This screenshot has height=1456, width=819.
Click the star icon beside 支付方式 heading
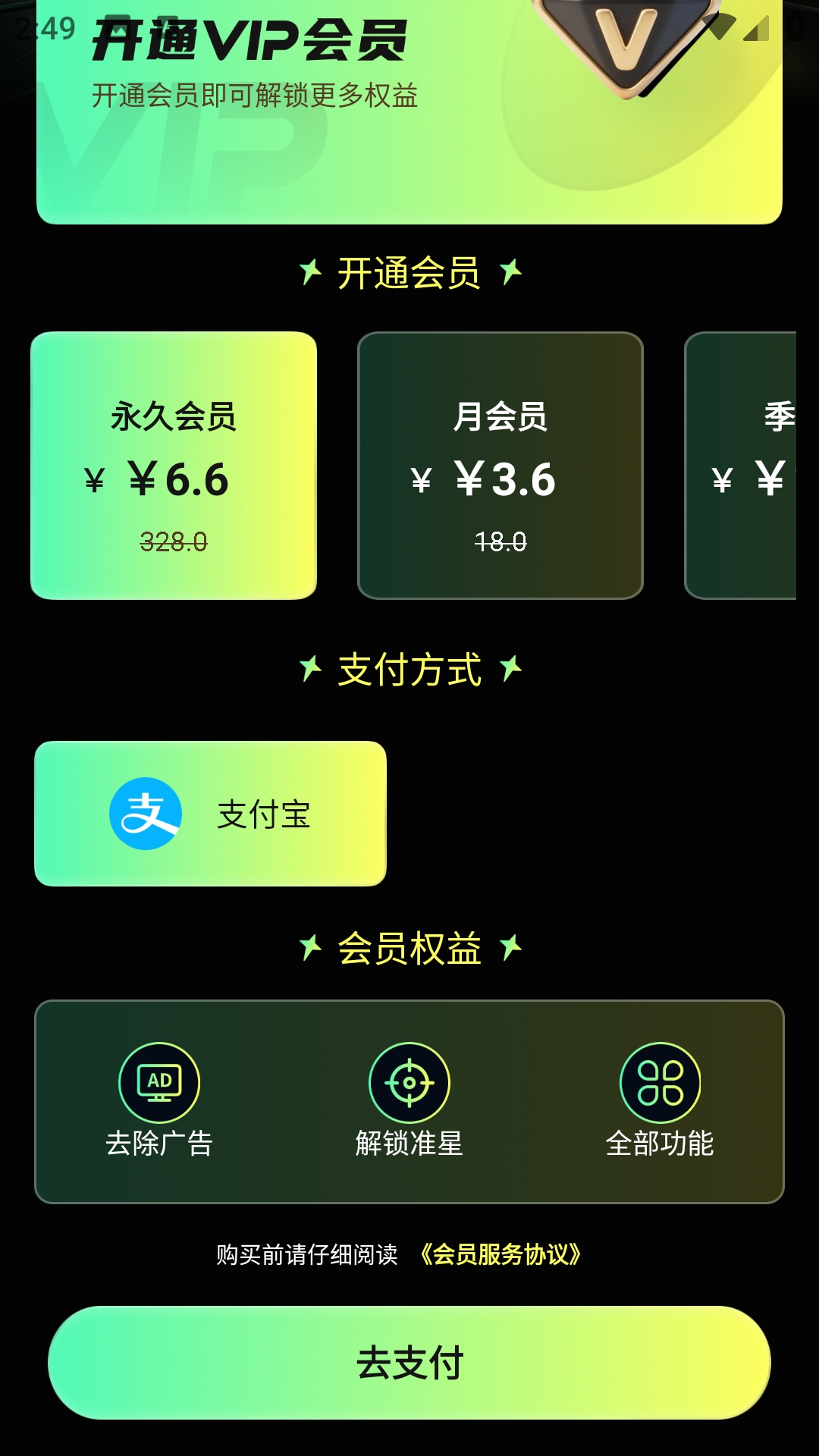[x=309, y=669]
